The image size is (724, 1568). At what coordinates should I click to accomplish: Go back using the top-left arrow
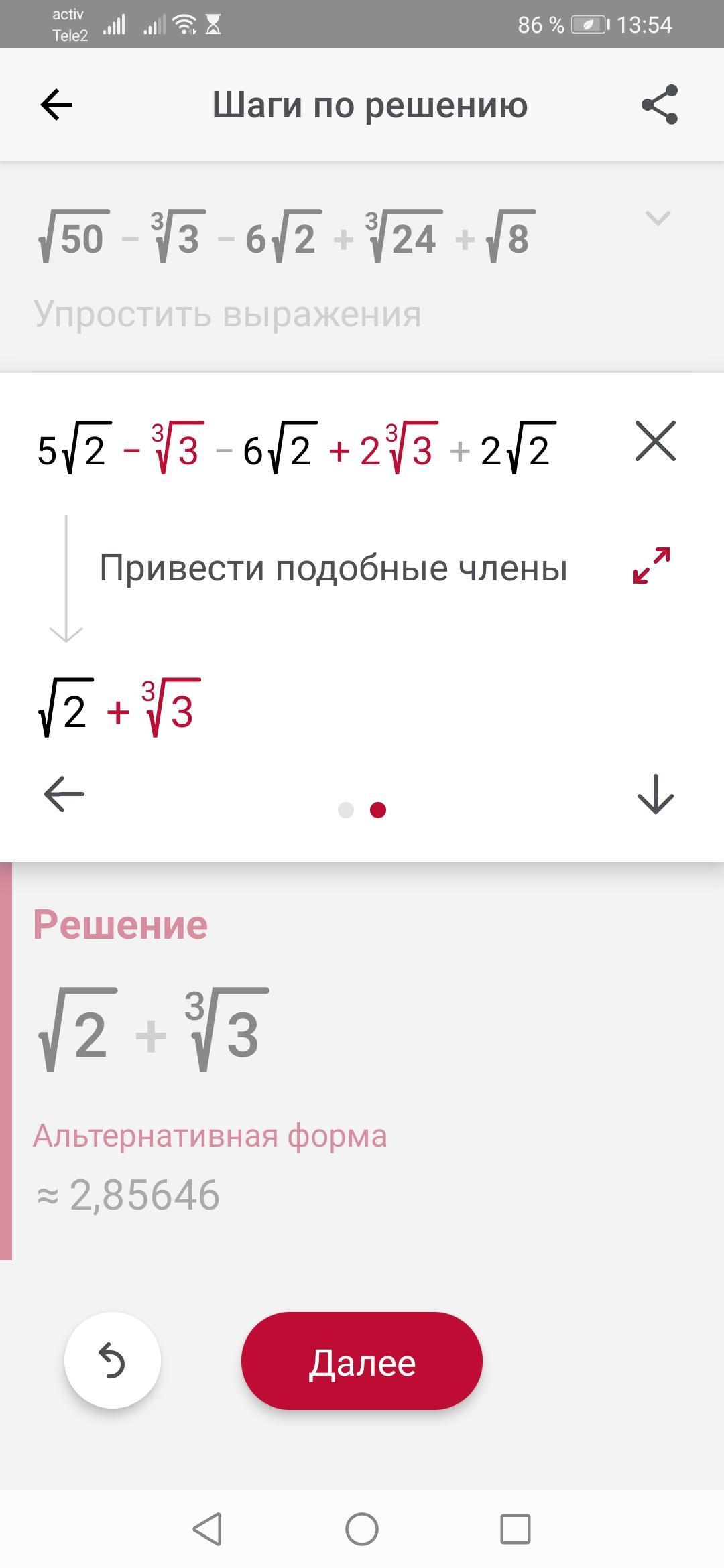(56, 105)
